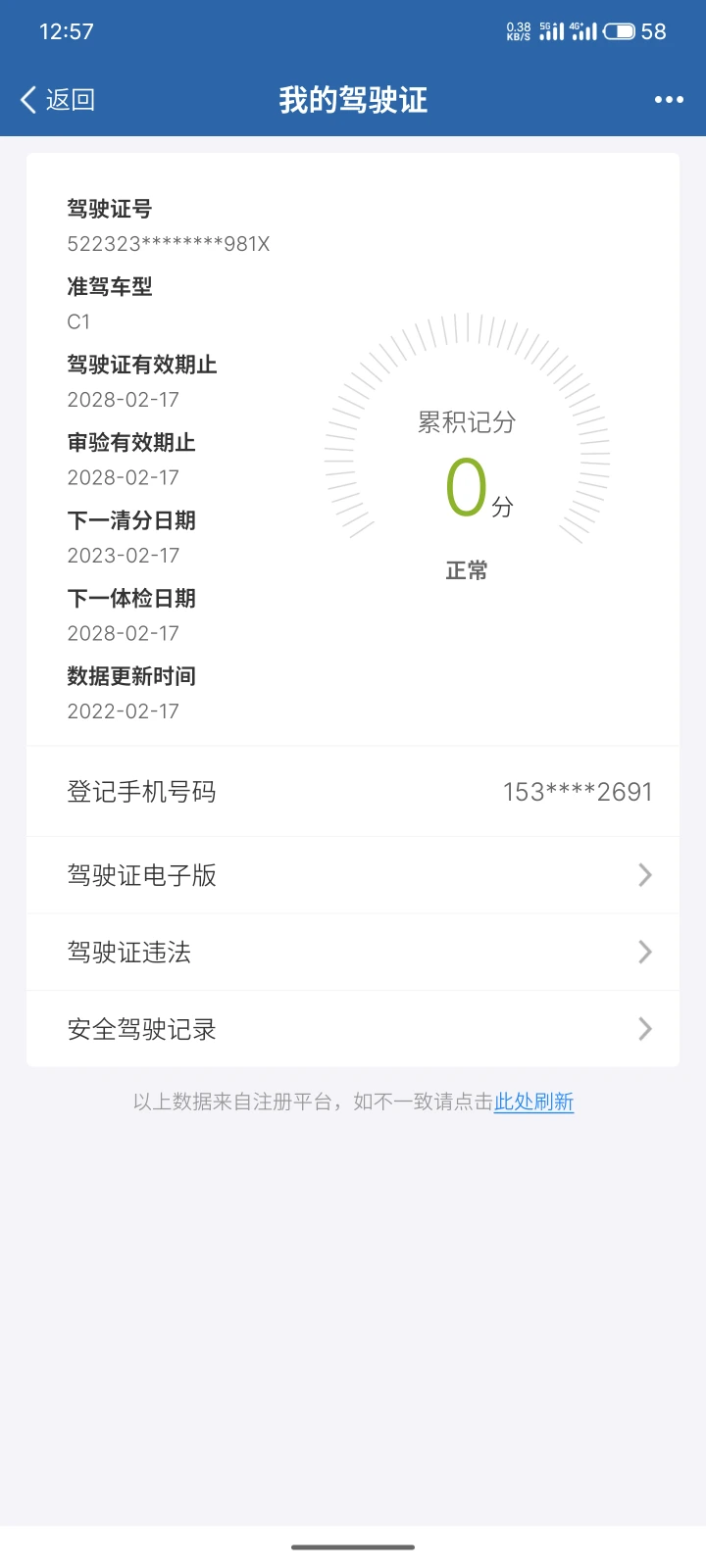Viewport: 706px width, 1568px height.
Task: Open 安全驾驶记录 row
Action: 353,1029
